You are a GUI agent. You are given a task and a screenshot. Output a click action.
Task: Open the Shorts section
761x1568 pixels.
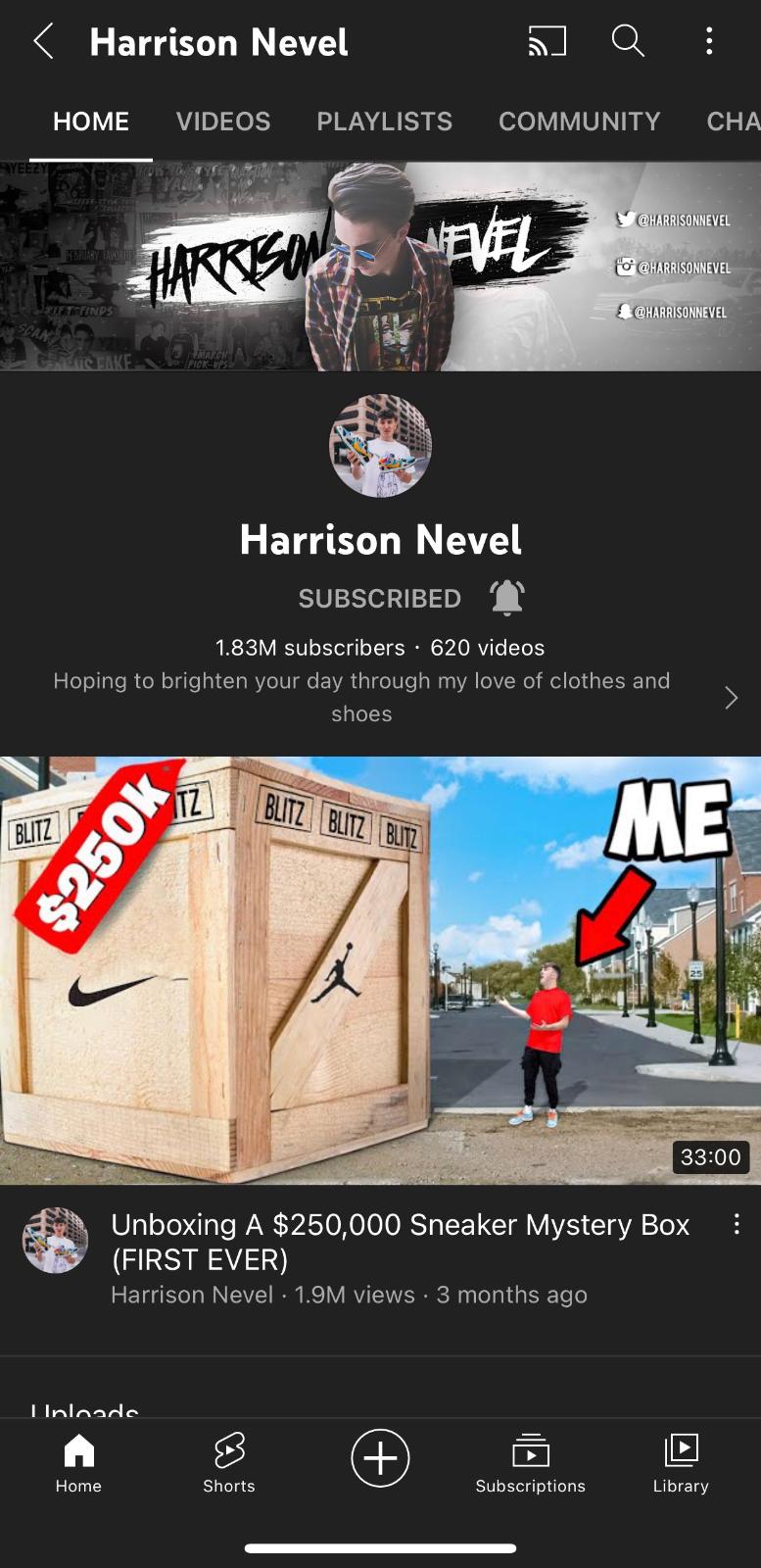pyautogui.click(x=229, y=1462)
